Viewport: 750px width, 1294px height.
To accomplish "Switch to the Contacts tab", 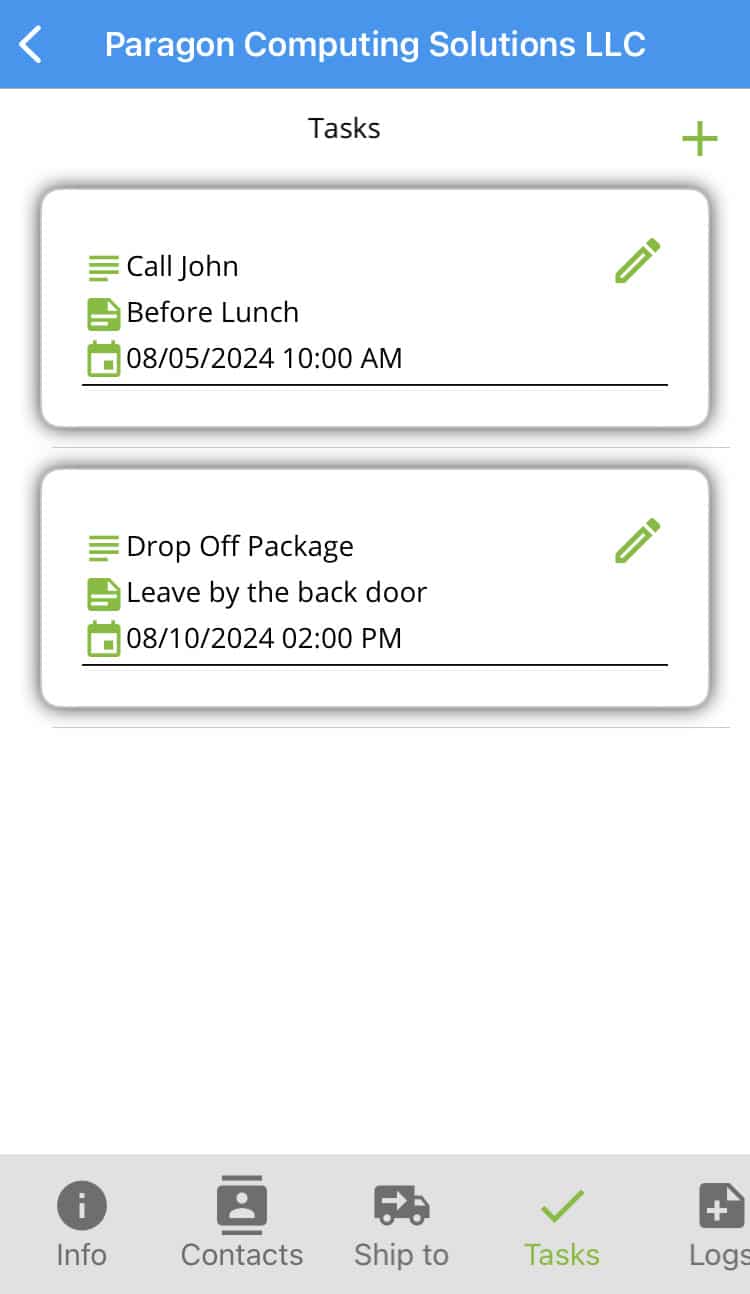I will [242, 1225].
